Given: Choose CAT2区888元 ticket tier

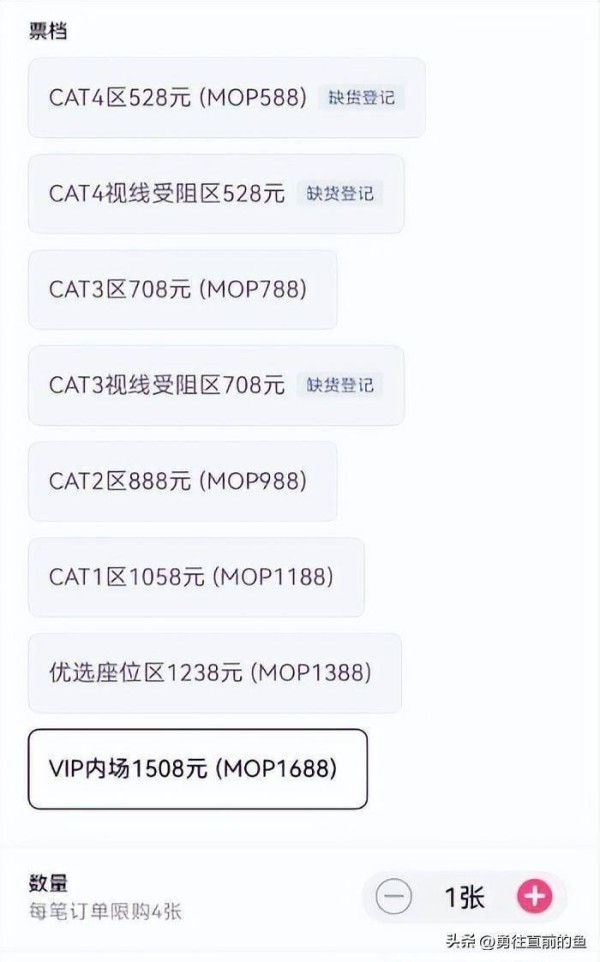Looking at the screenshot, I should pyautogui.click(x=178, y=482).
